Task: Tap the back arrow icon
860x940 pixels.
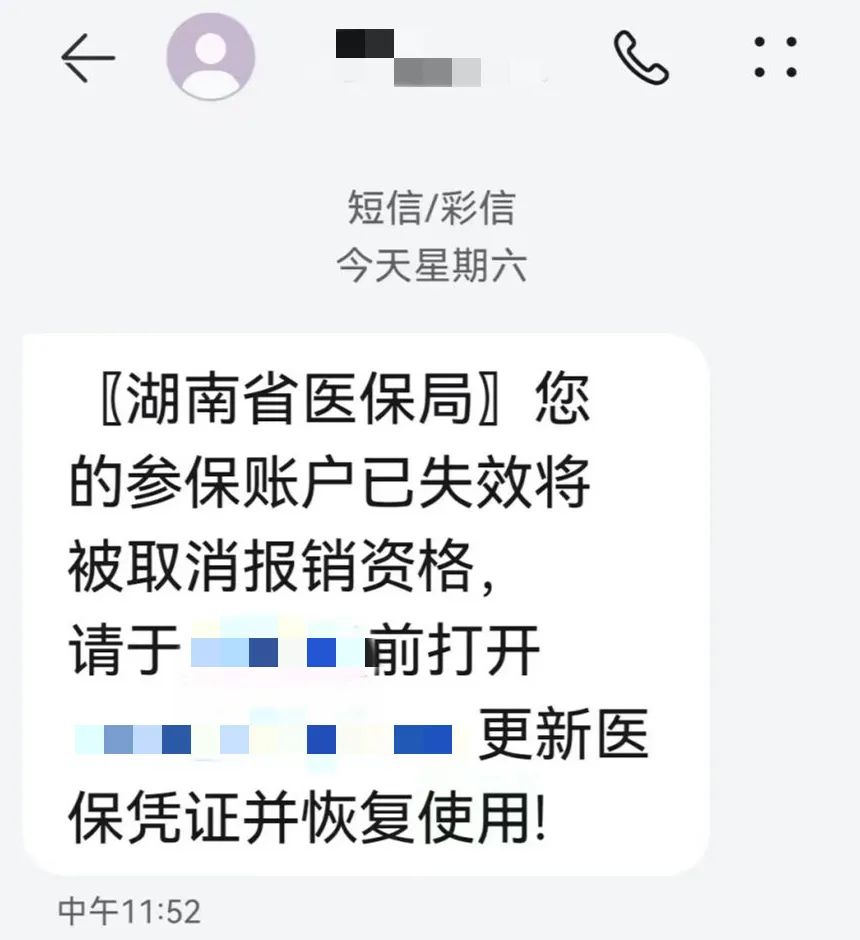Action: coord(90,57)
